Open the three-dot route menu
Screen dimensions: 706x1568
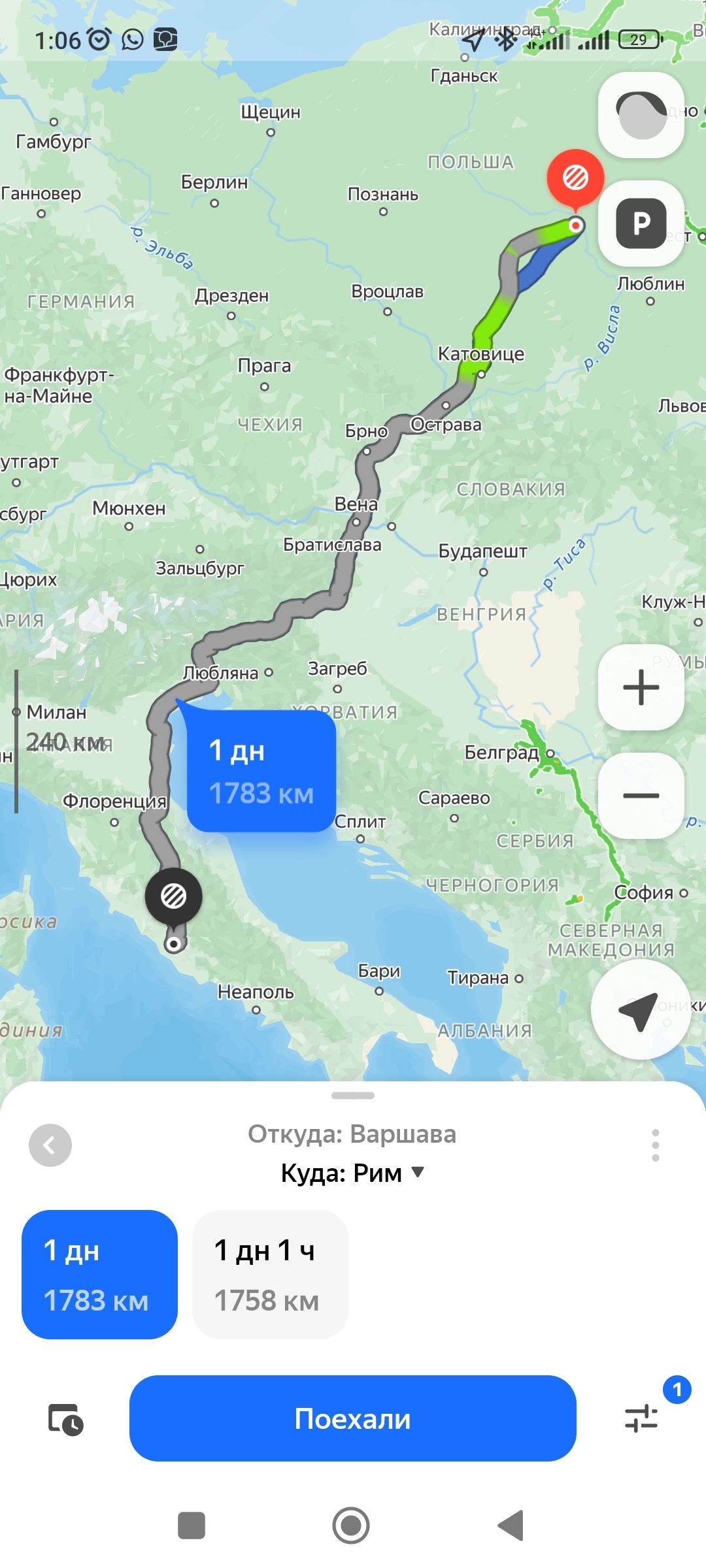(x=655, y=1145)
